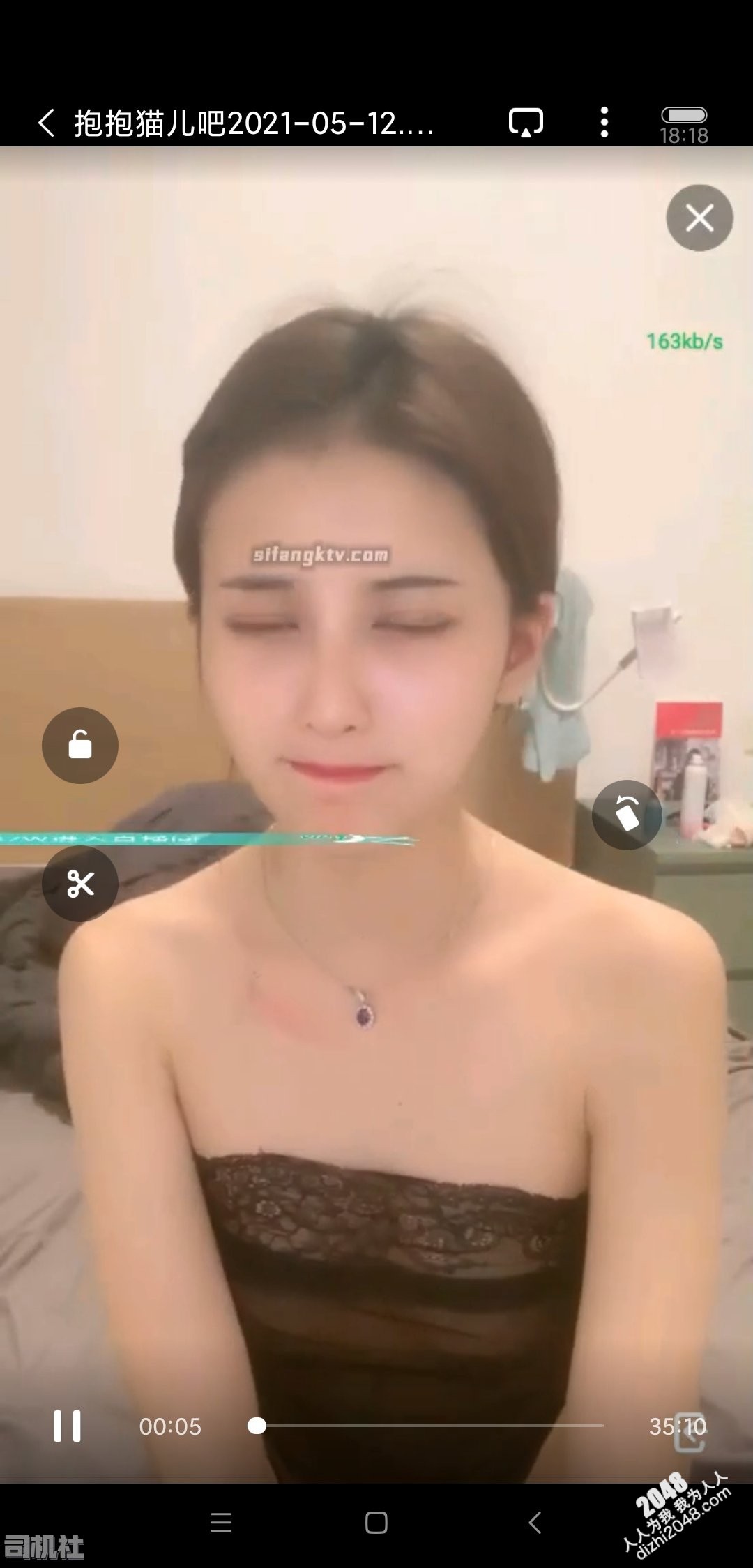Open the scissors clip tool

coord(80,884)
